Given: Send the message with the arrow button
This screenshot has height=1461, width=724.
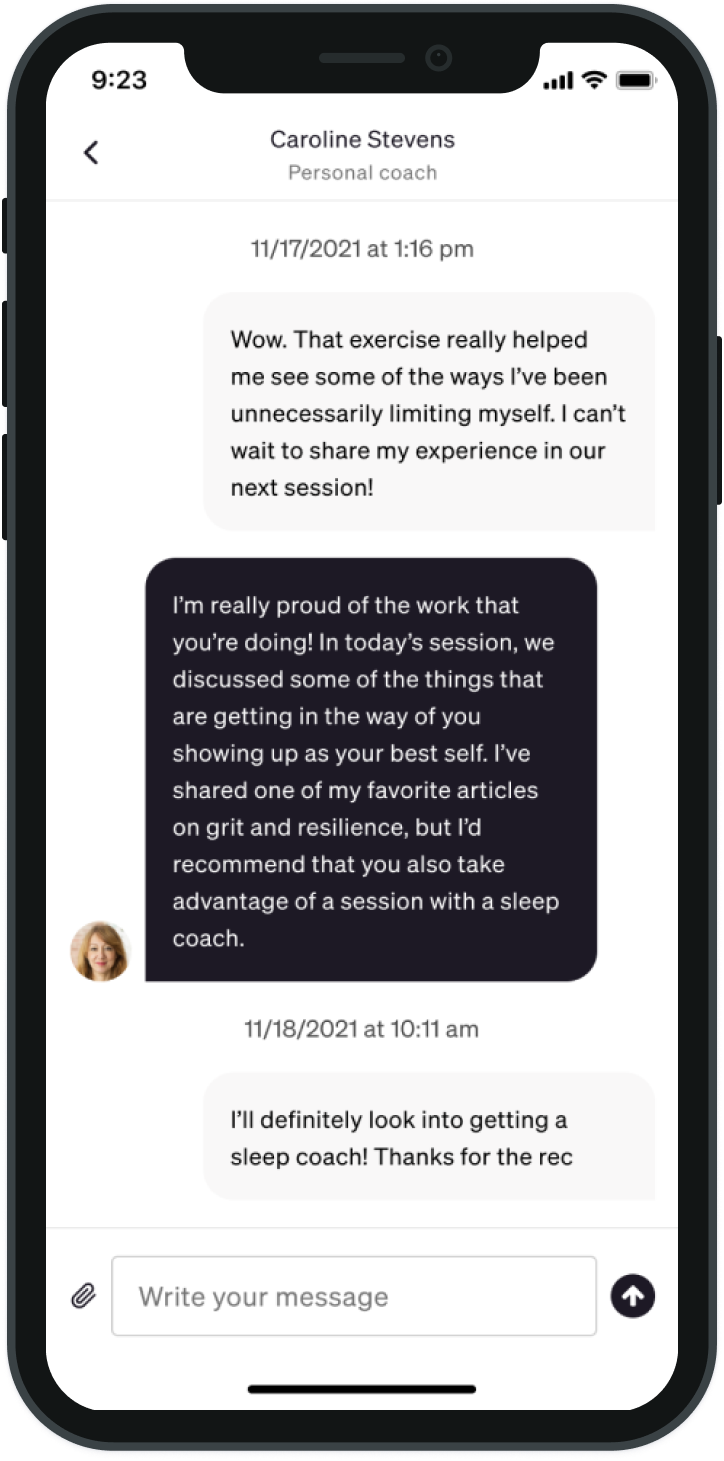Looking at the screenshot, I should [633, 1296].
